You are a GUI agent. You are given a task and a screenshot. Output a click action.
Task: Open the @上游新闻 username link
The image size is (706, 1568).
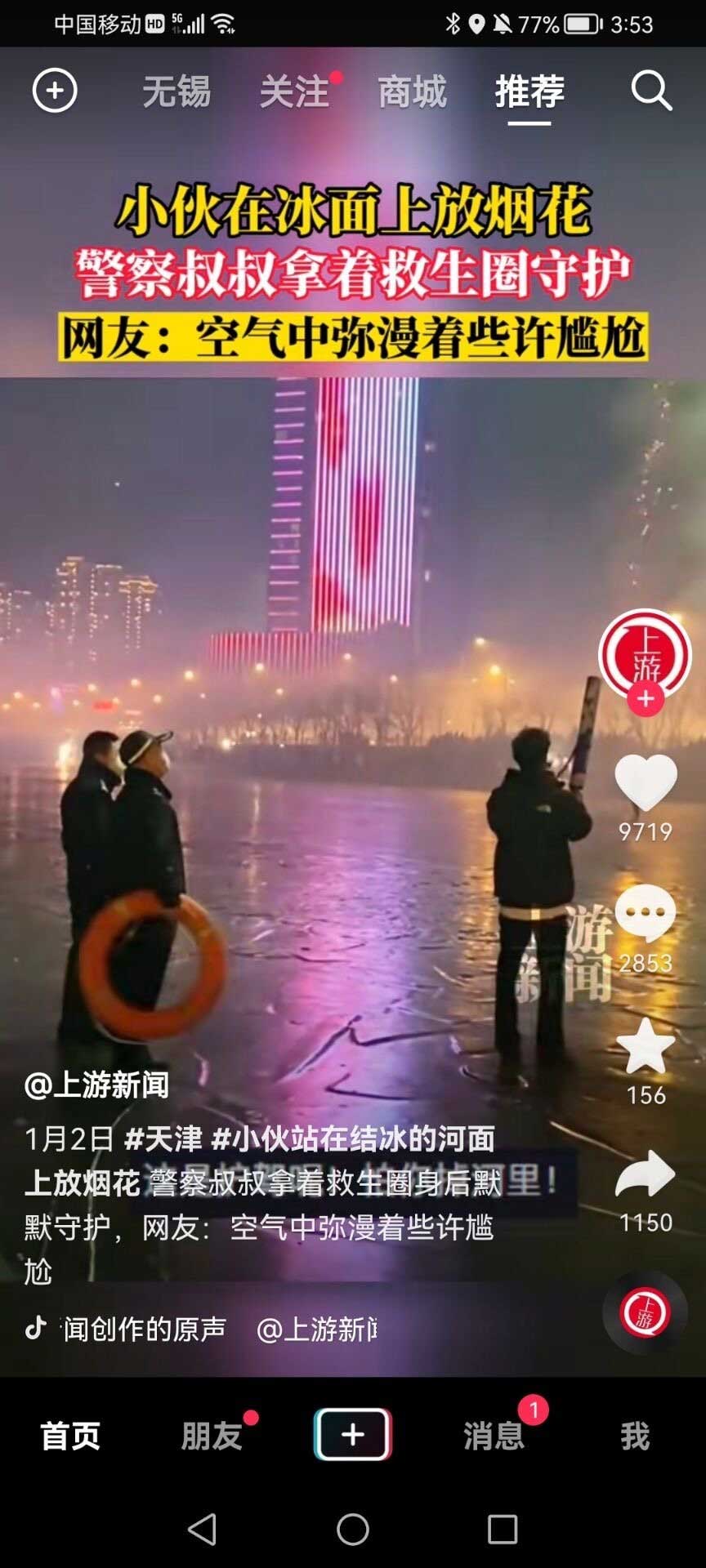pyautogui.click(x=96, y=1085)
